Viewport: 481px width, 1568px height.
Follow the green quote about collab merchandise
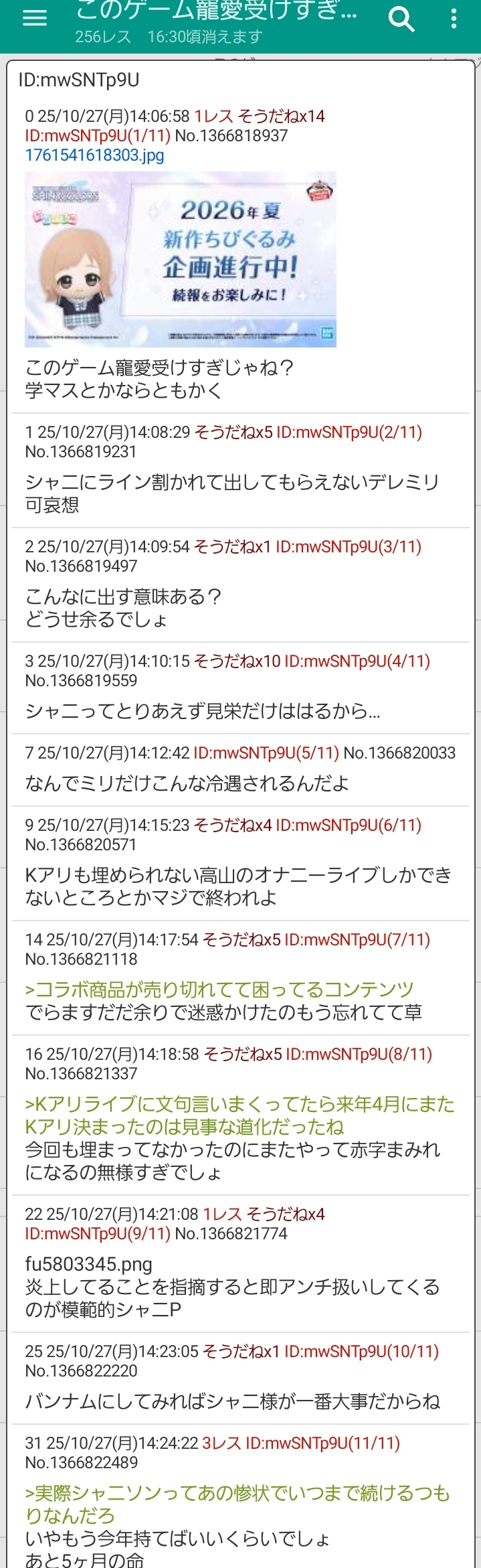[x=219, y=990]
